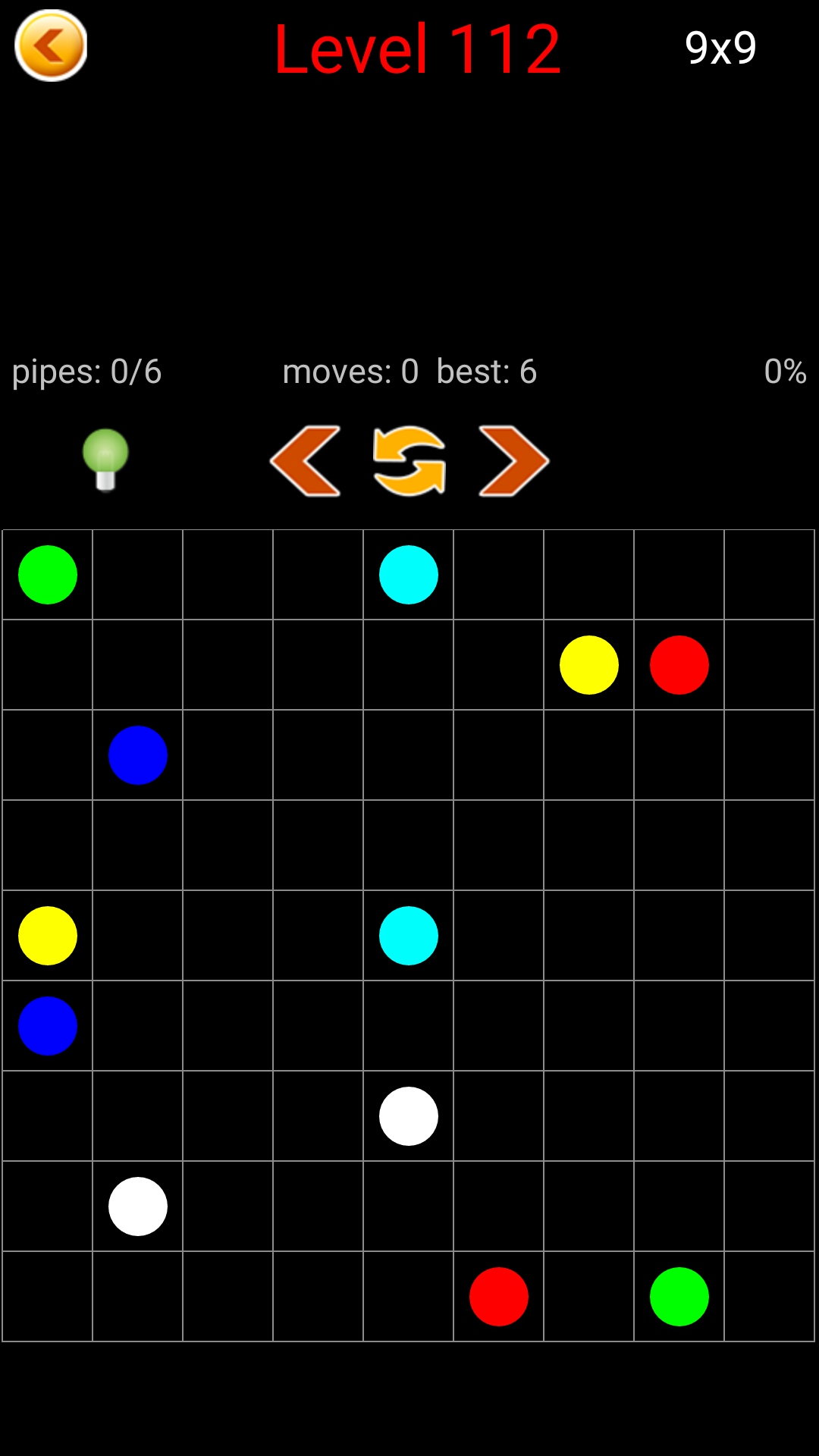Tap the red dot in the bottom row
Viewport: 819px width, 1456px height.
[x=499, y=1297]
